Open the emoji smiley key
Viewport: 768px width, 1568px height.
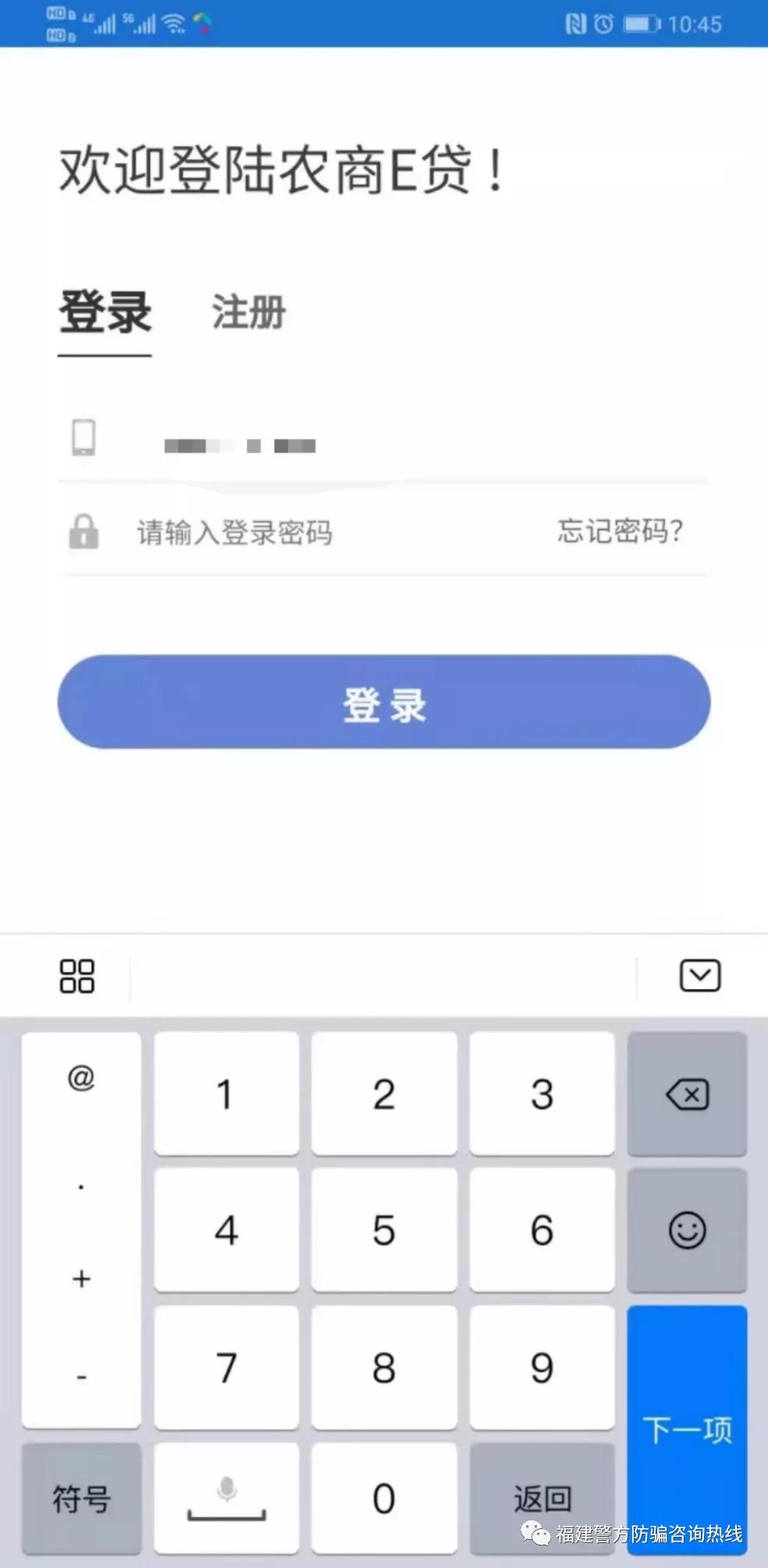(x=686, y=1229)
